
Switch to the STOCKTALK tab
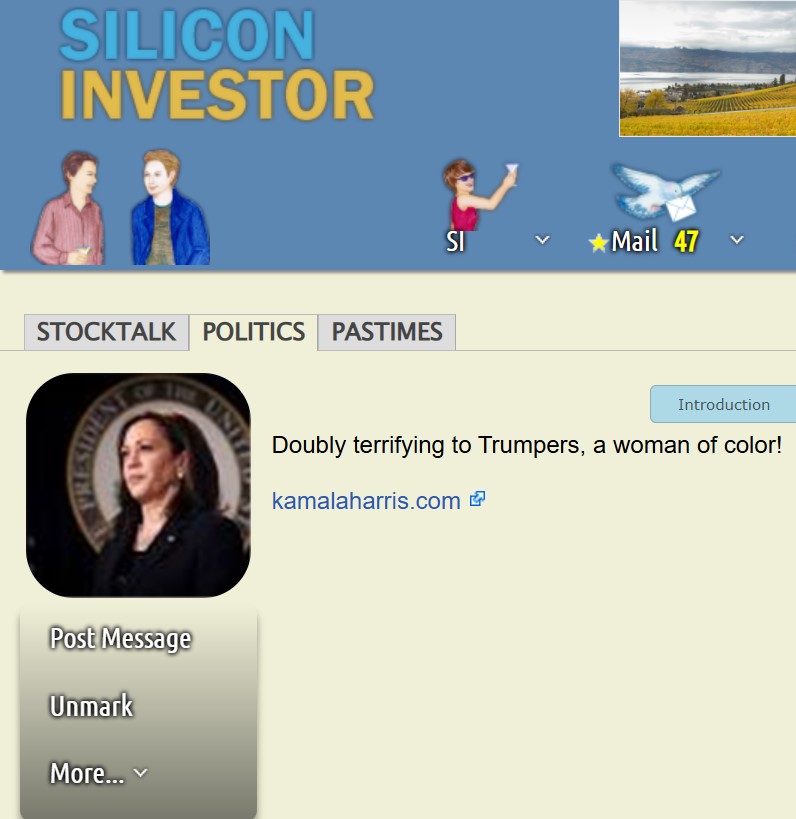106,333
